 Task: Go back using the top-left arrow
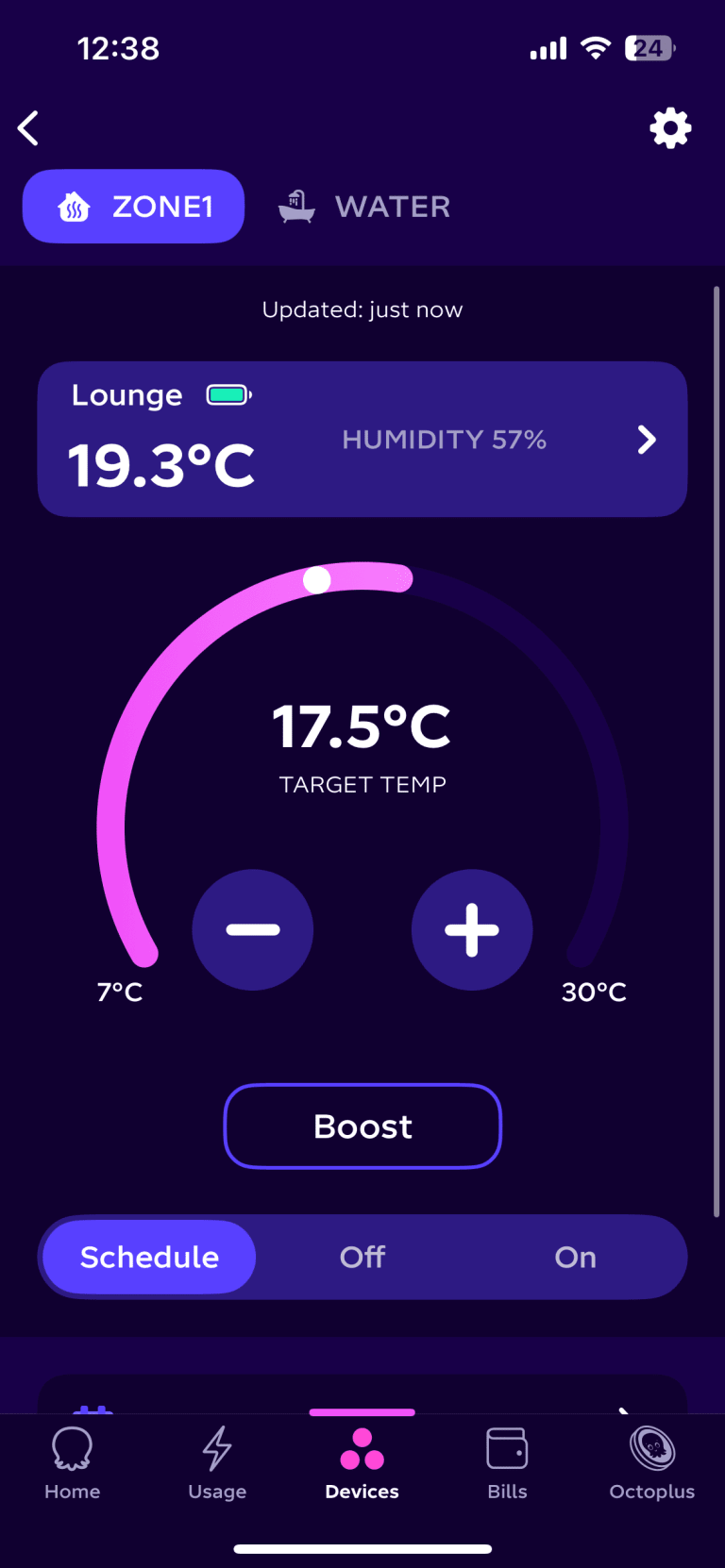point(28,128)
